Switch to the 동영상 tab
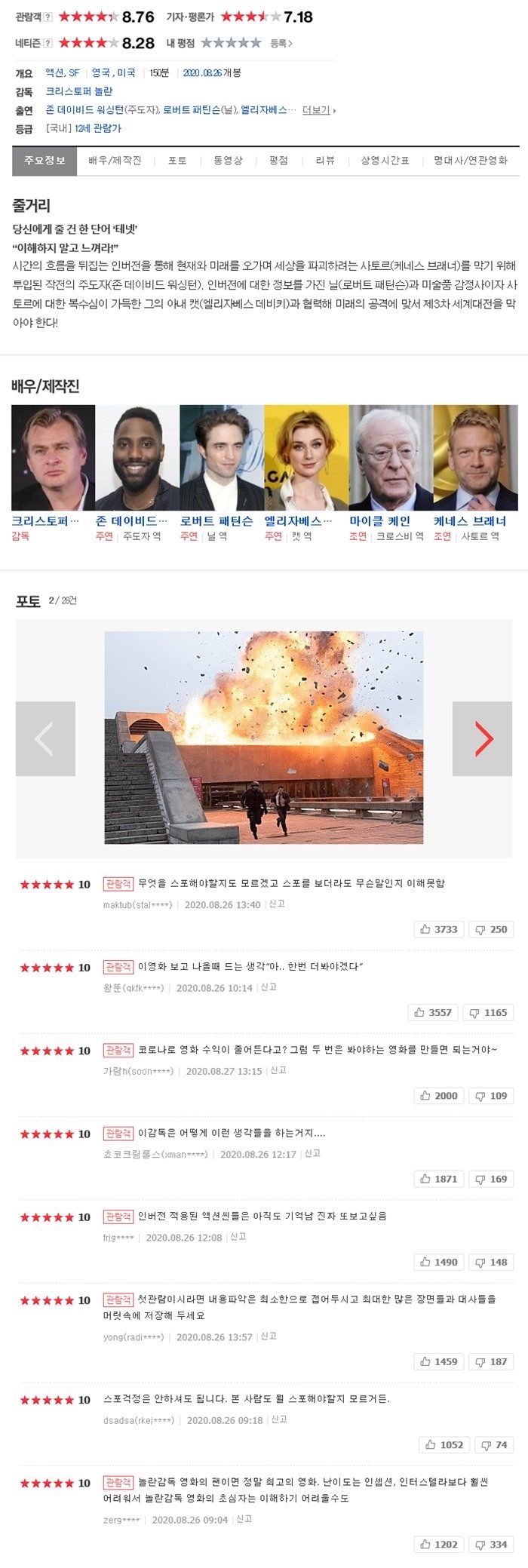This screenshot has width=528, height=1568. click(228, 161)
